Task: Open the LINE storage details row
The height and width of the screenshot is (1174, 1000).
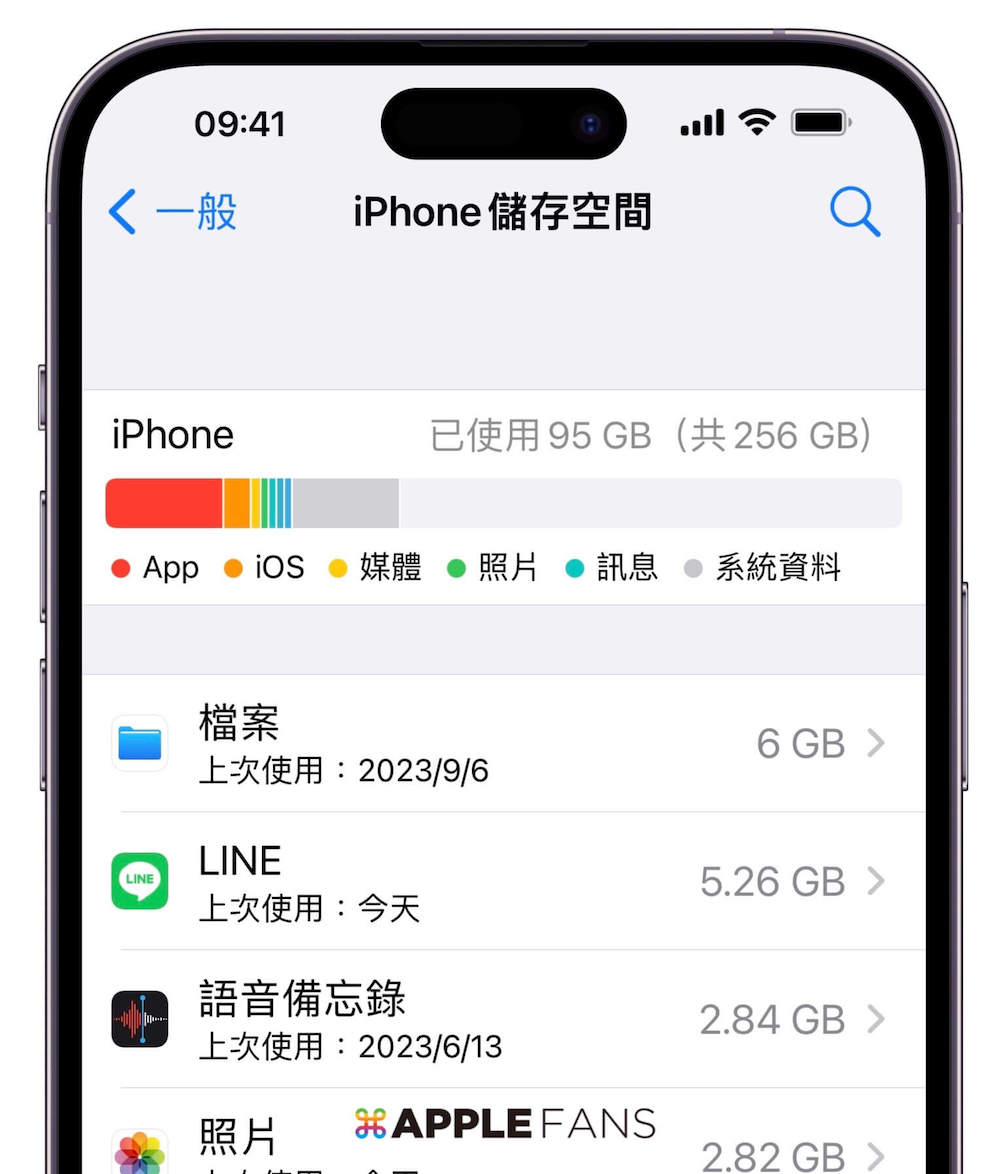Action: (x=500, y=882)
